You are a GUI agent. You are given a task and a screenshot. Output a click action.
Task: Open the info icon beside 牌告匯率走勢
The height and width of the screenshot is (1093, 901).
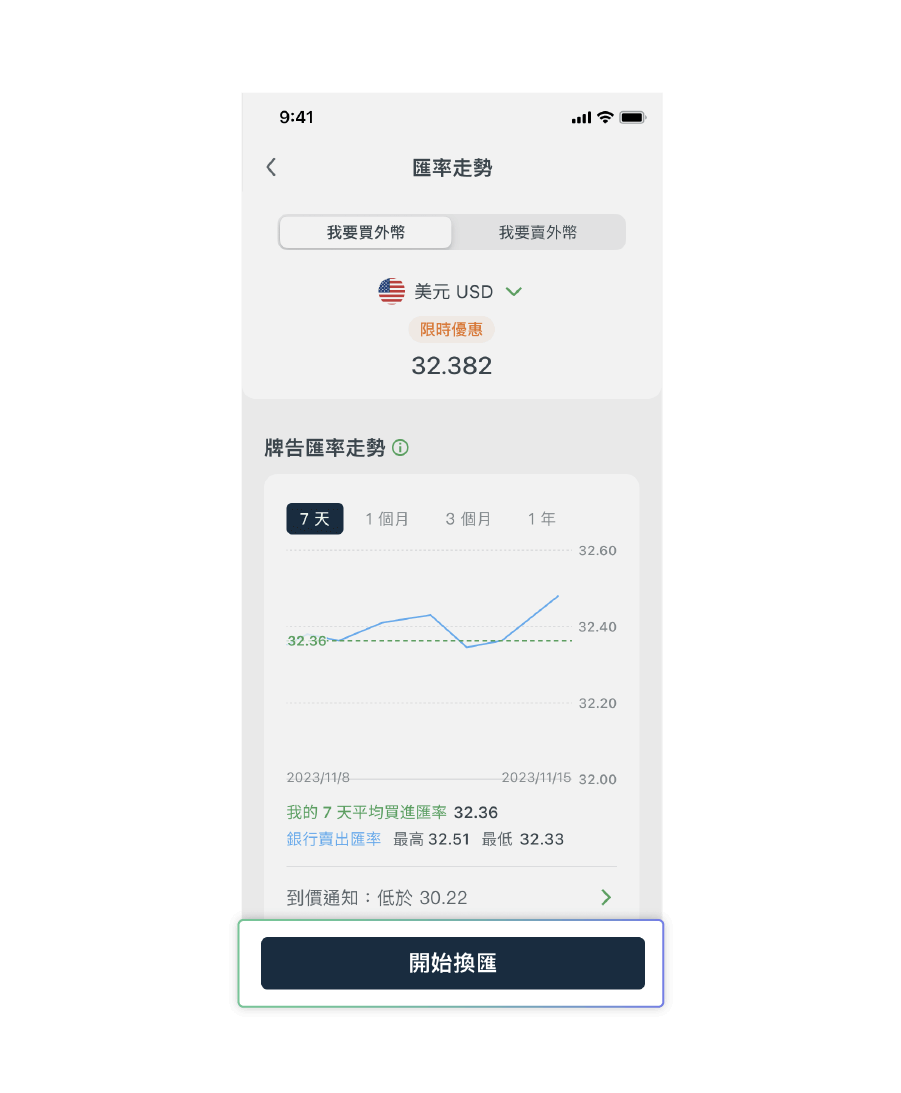400,448
